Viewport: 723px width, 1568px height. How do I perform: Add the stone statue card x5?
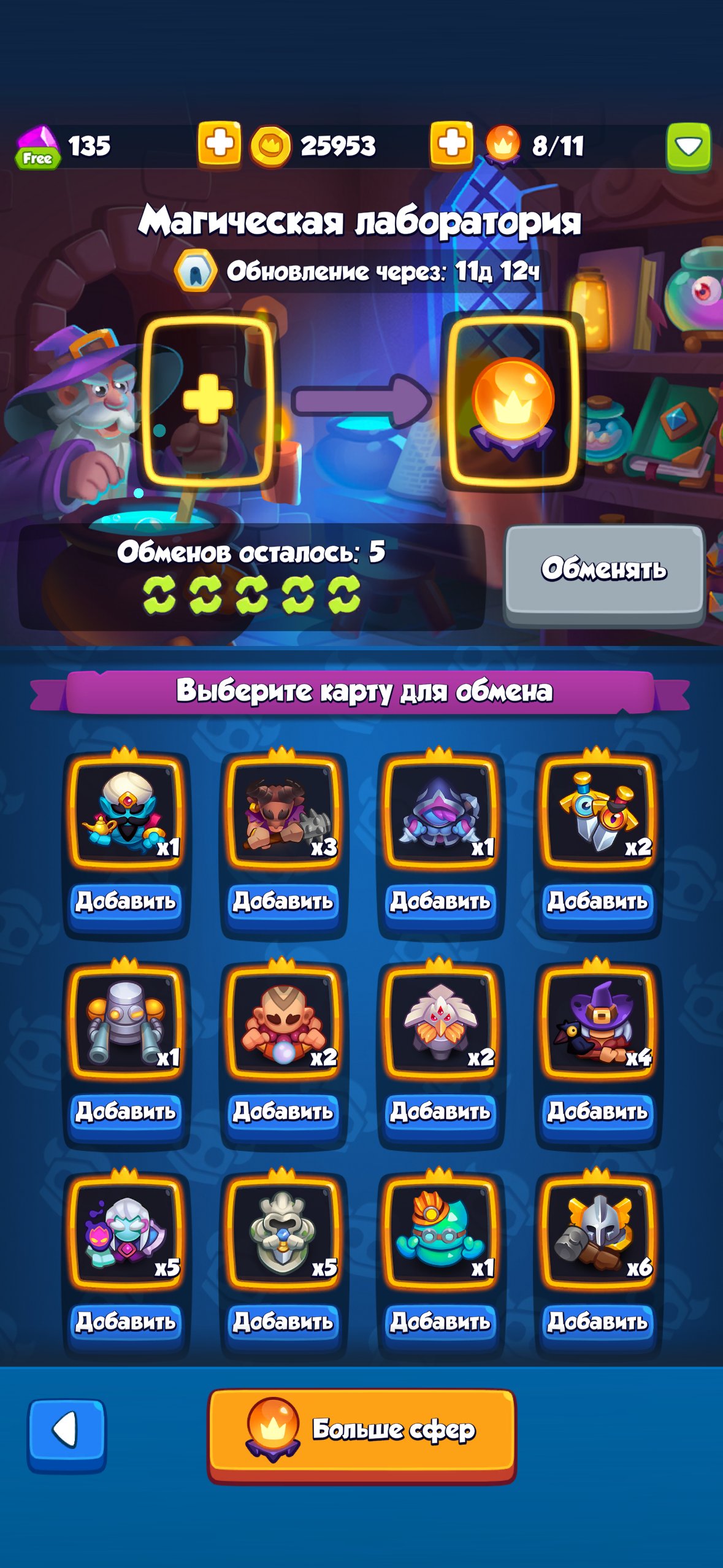pos(283,1321)
